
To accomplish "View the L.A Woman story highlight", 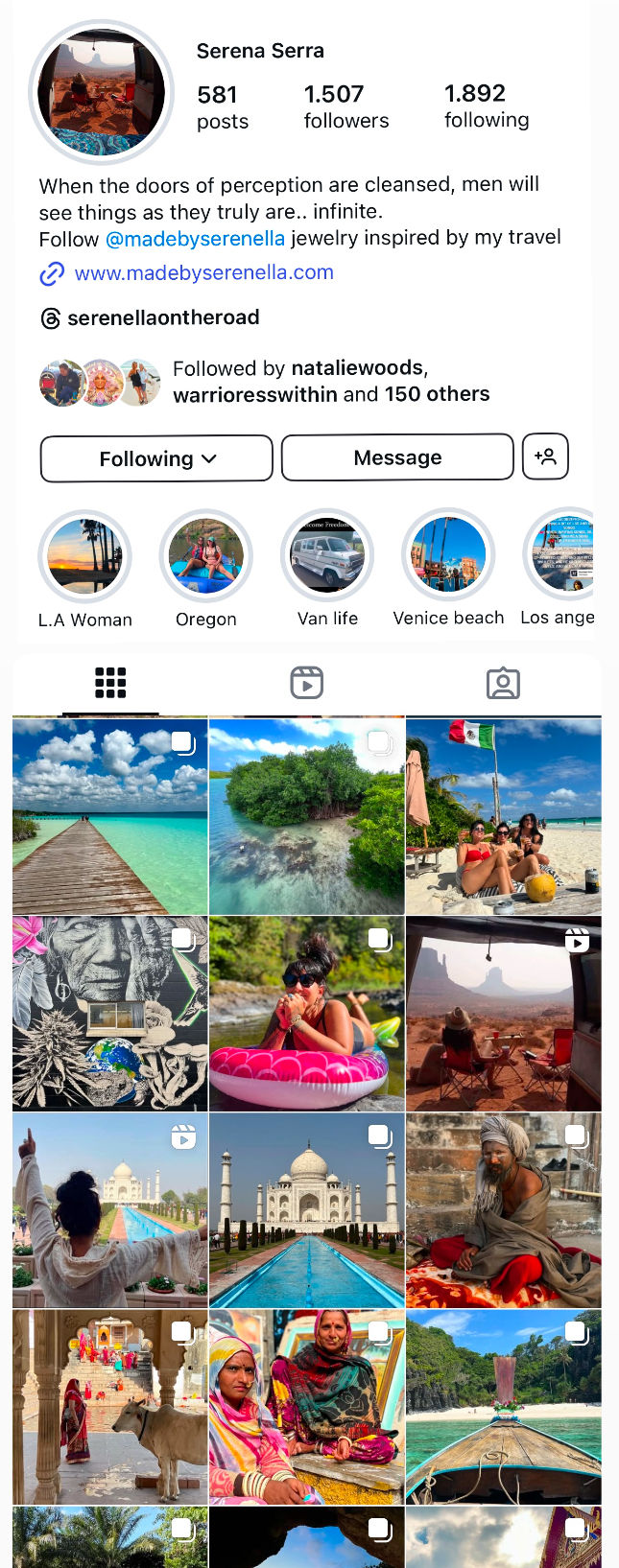I will coord(84,556).
